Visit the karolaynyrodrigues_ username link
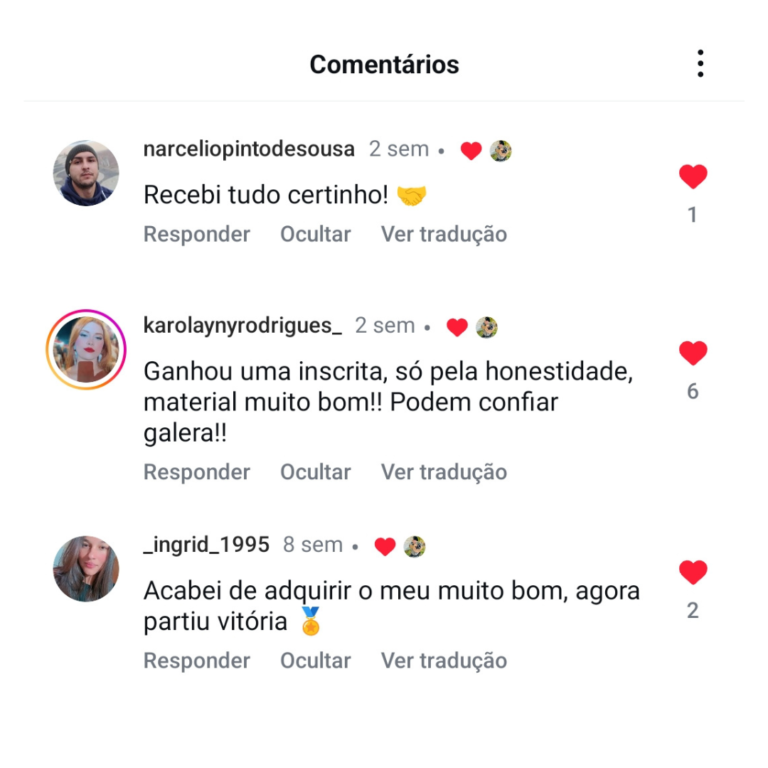768x768 pixels. [243, 326]
